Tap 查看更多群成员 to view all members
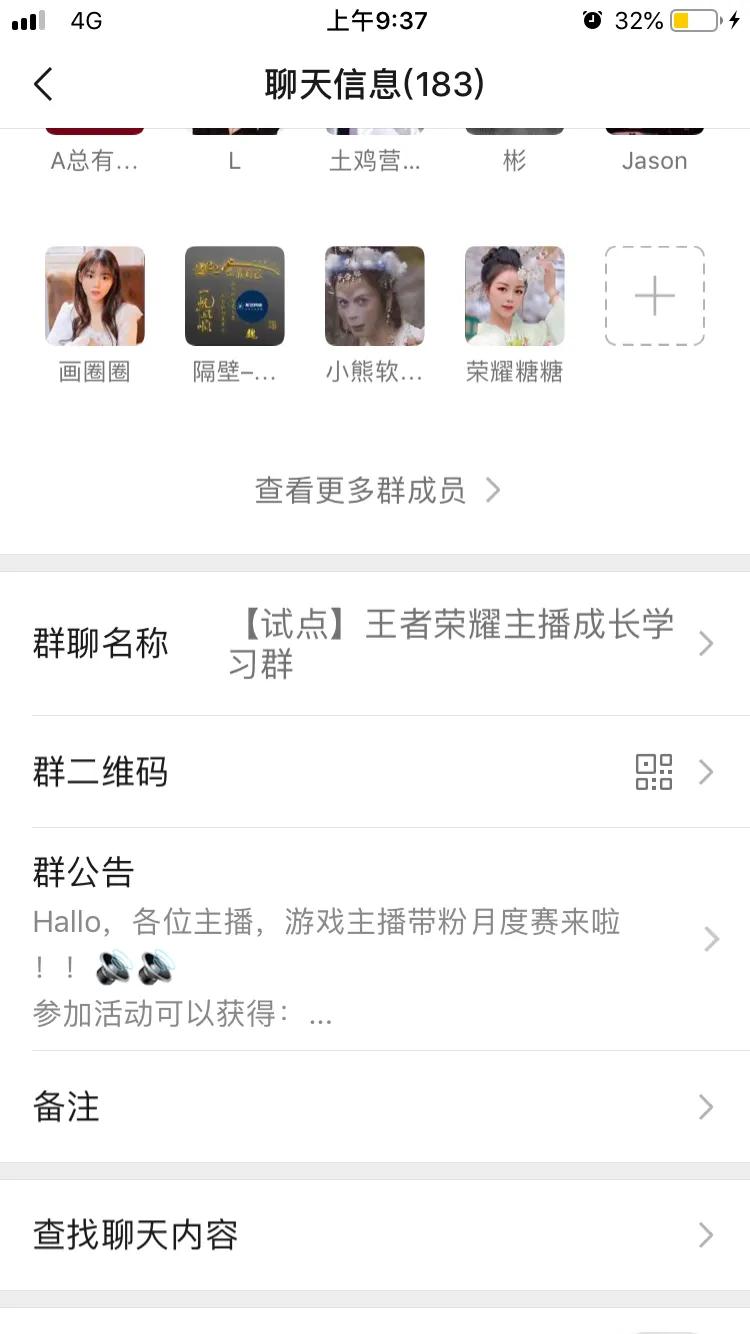The image size is (750, 1334). pyautogui.click(x=375, y=490)
